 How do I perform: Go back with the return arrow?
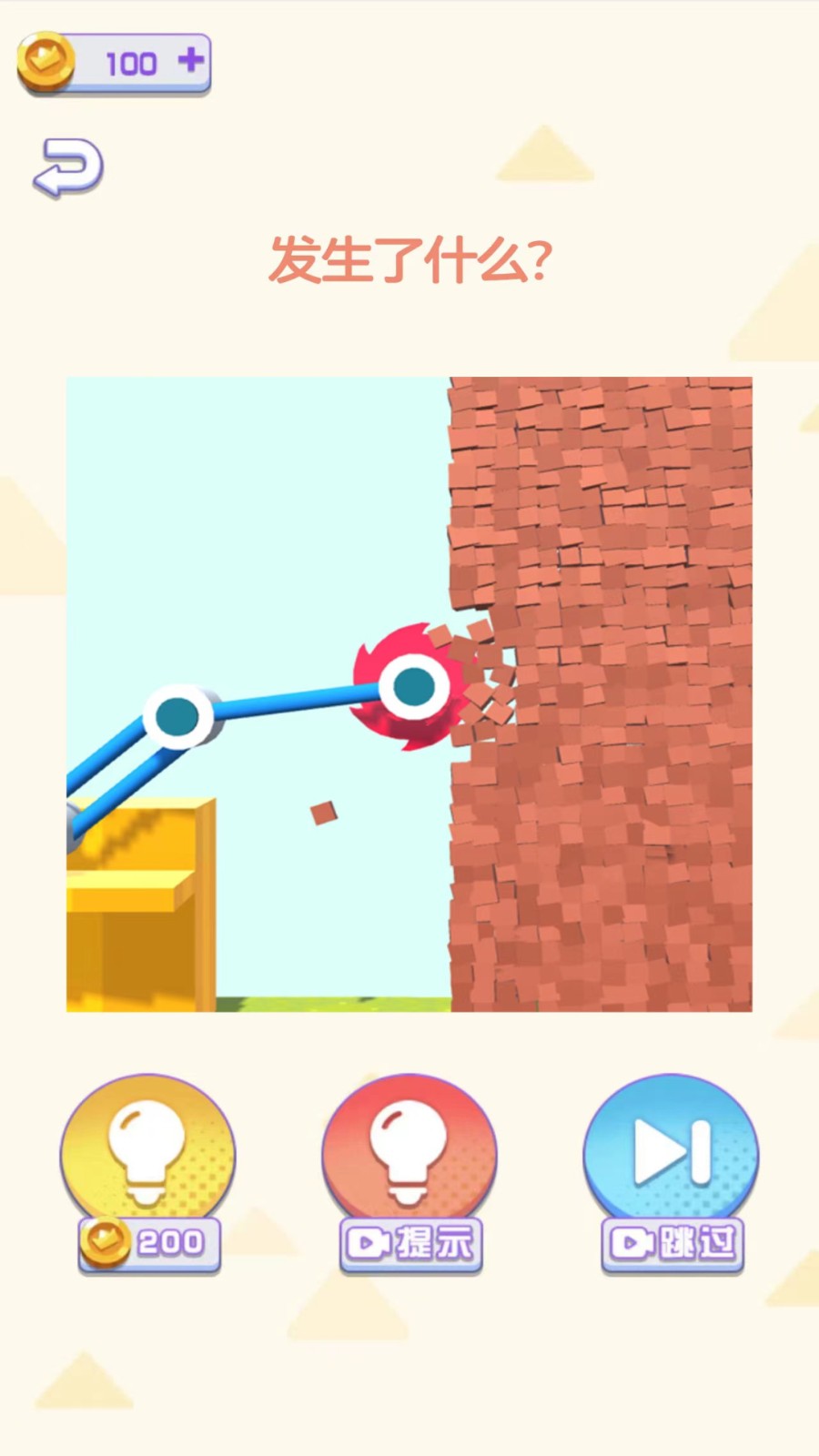point(68,167)
